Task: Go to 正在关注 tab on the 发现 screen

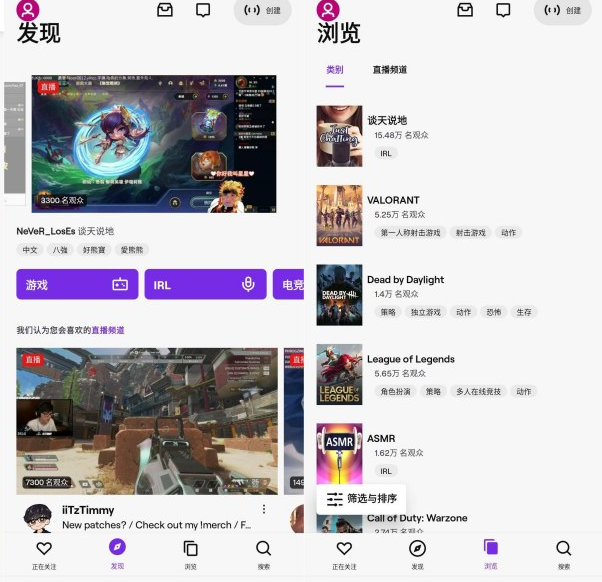Action: (44, 553)
